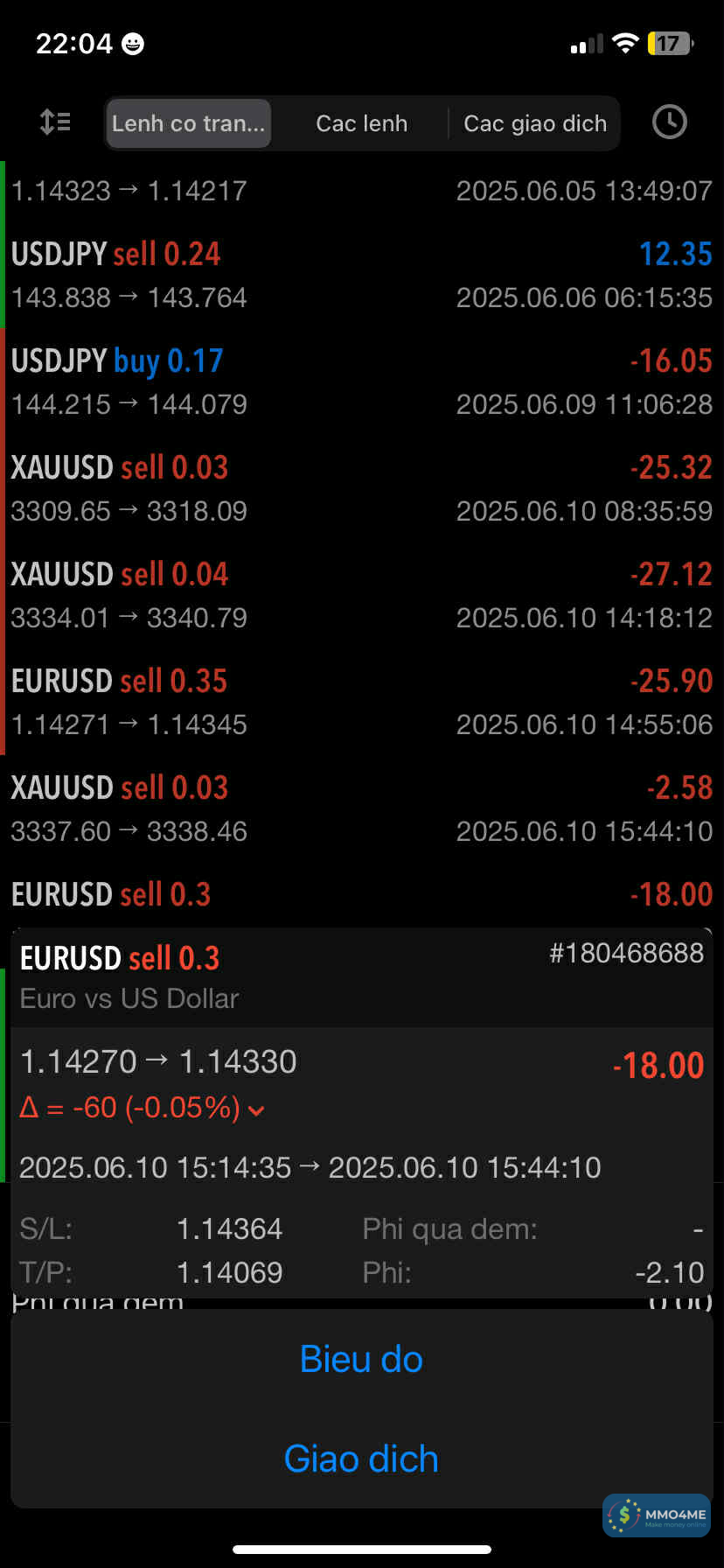Tap Giao dich to start trading

(361, 1459)
